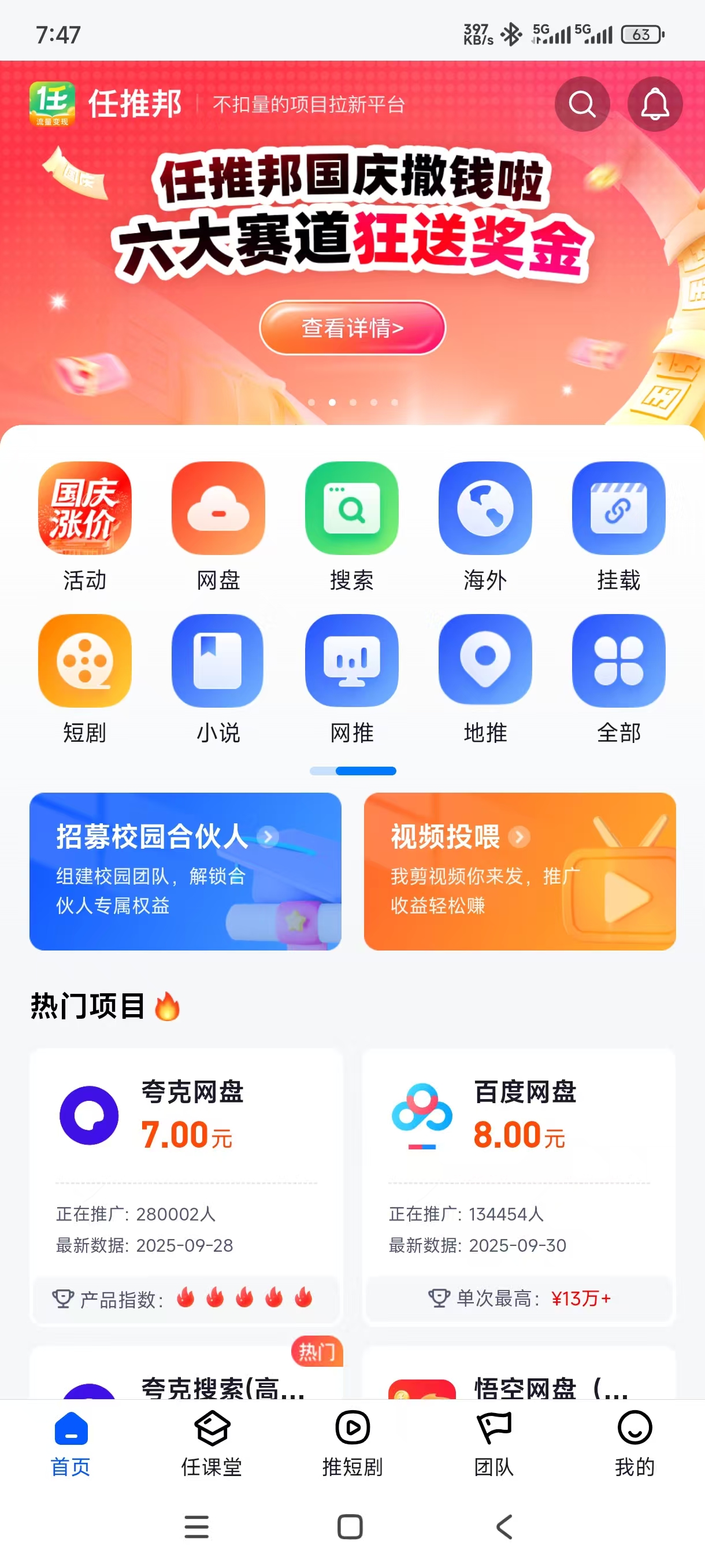
Task: Open the notification bell icon
Action: (x=655, y=104)
